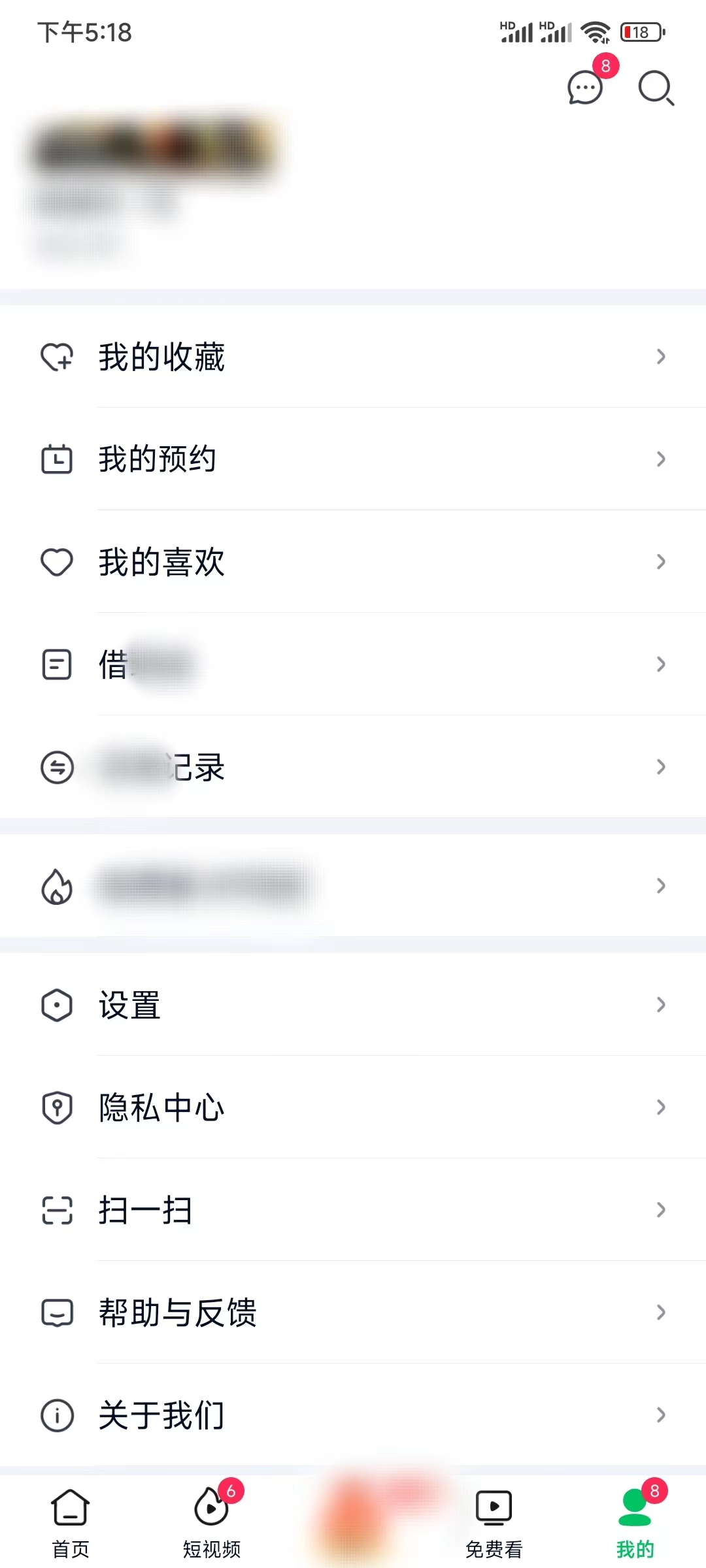Expand the 我的收藏 row chevron
The image size is (706, 1568).
[x=660, y=357]
